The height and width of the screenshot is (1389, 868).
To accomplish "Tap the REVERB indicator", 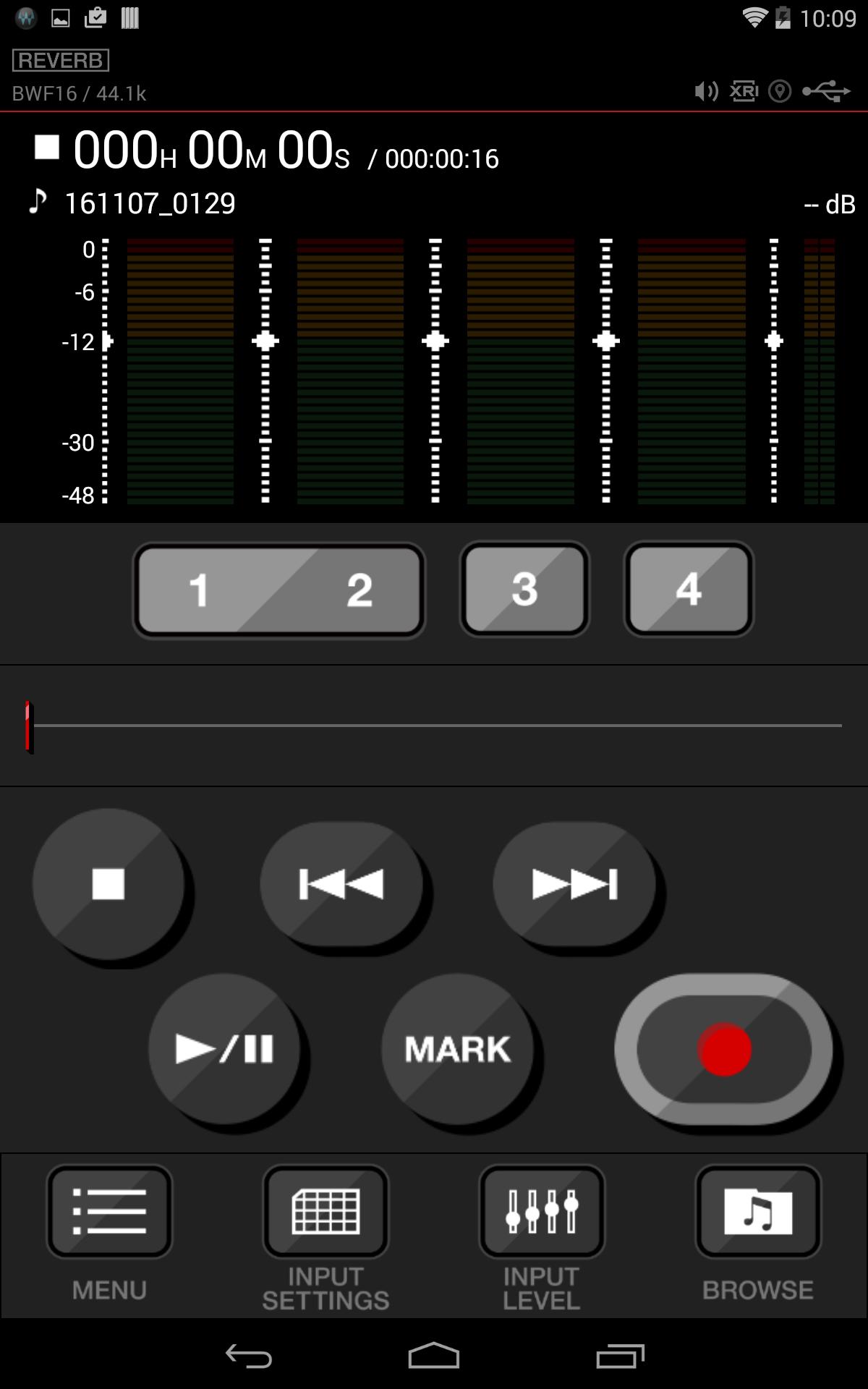I will 61,61.
